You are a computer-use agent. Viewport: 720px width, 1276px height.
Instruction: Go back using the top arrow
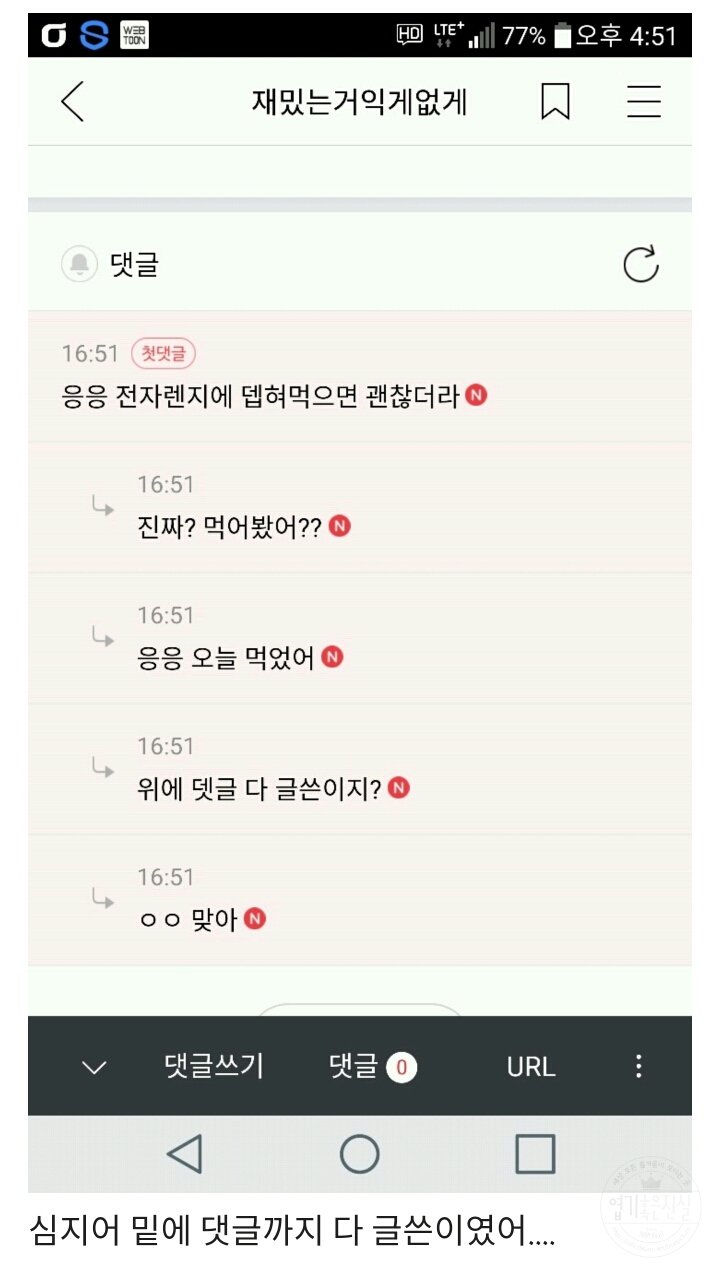pyautogui.click(x=73, y=102)
